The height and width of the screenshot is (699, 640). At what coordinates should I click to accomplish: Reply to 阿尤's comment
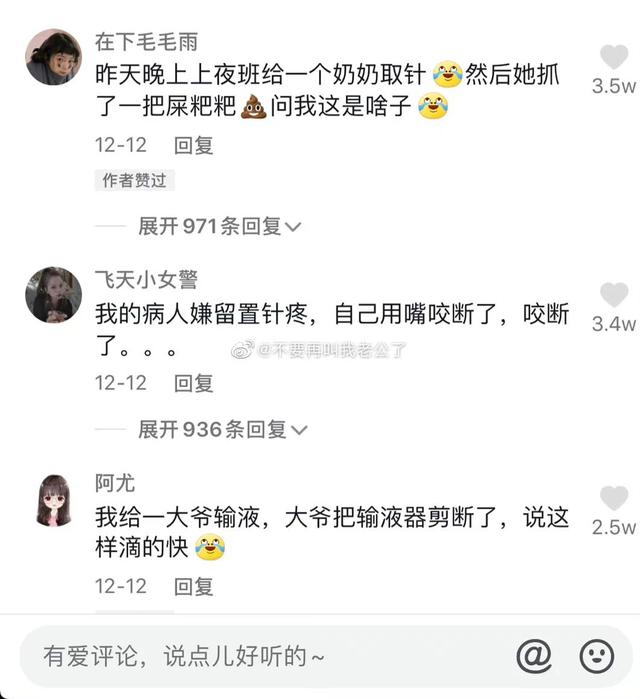pos(194,585)
